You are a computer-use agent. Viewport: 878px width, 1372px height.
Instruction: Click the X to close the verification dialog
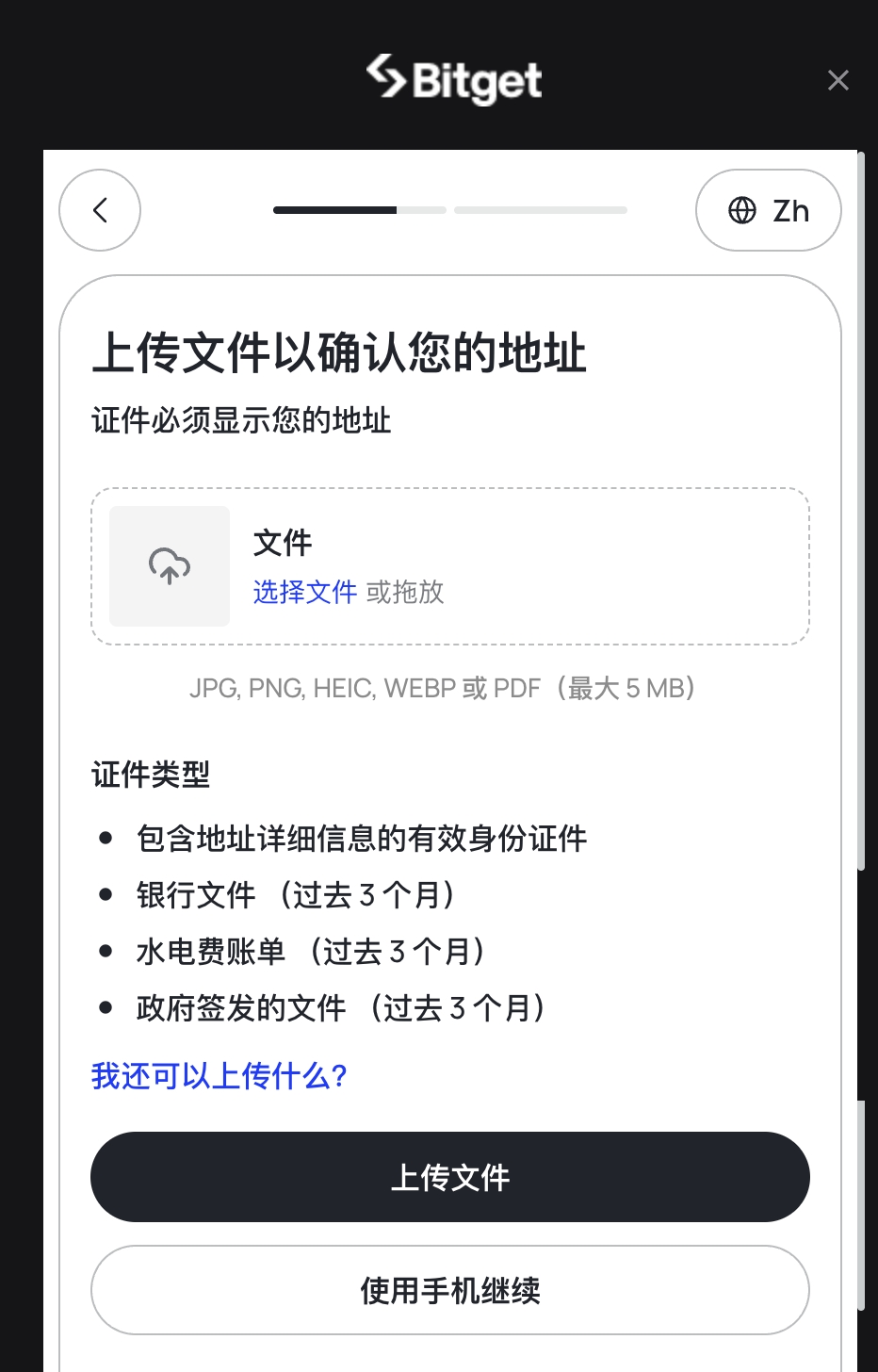tap(837, 80)
